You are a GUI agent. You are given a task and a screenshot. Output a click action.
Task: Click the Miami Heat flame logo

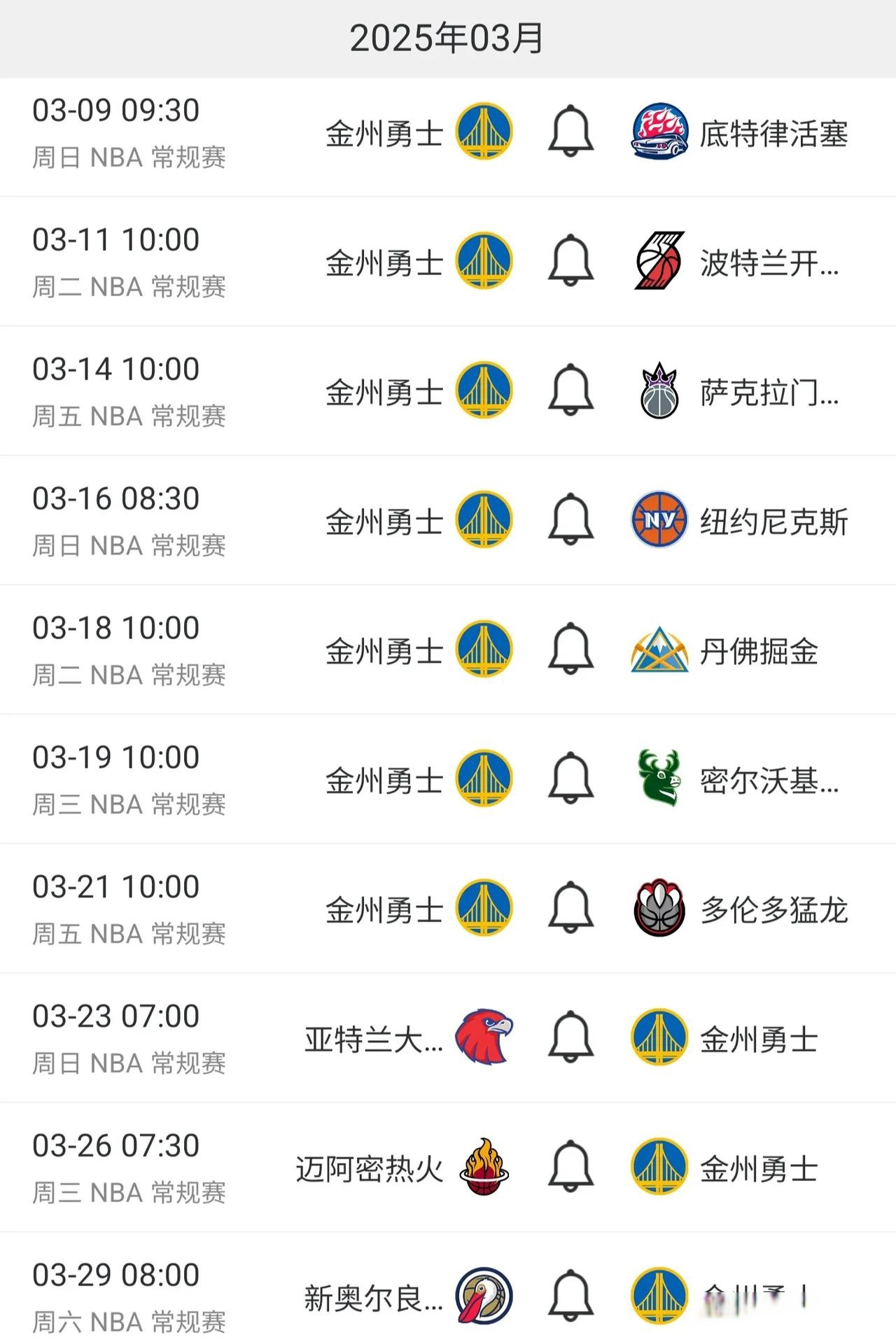click(484, 1167)
